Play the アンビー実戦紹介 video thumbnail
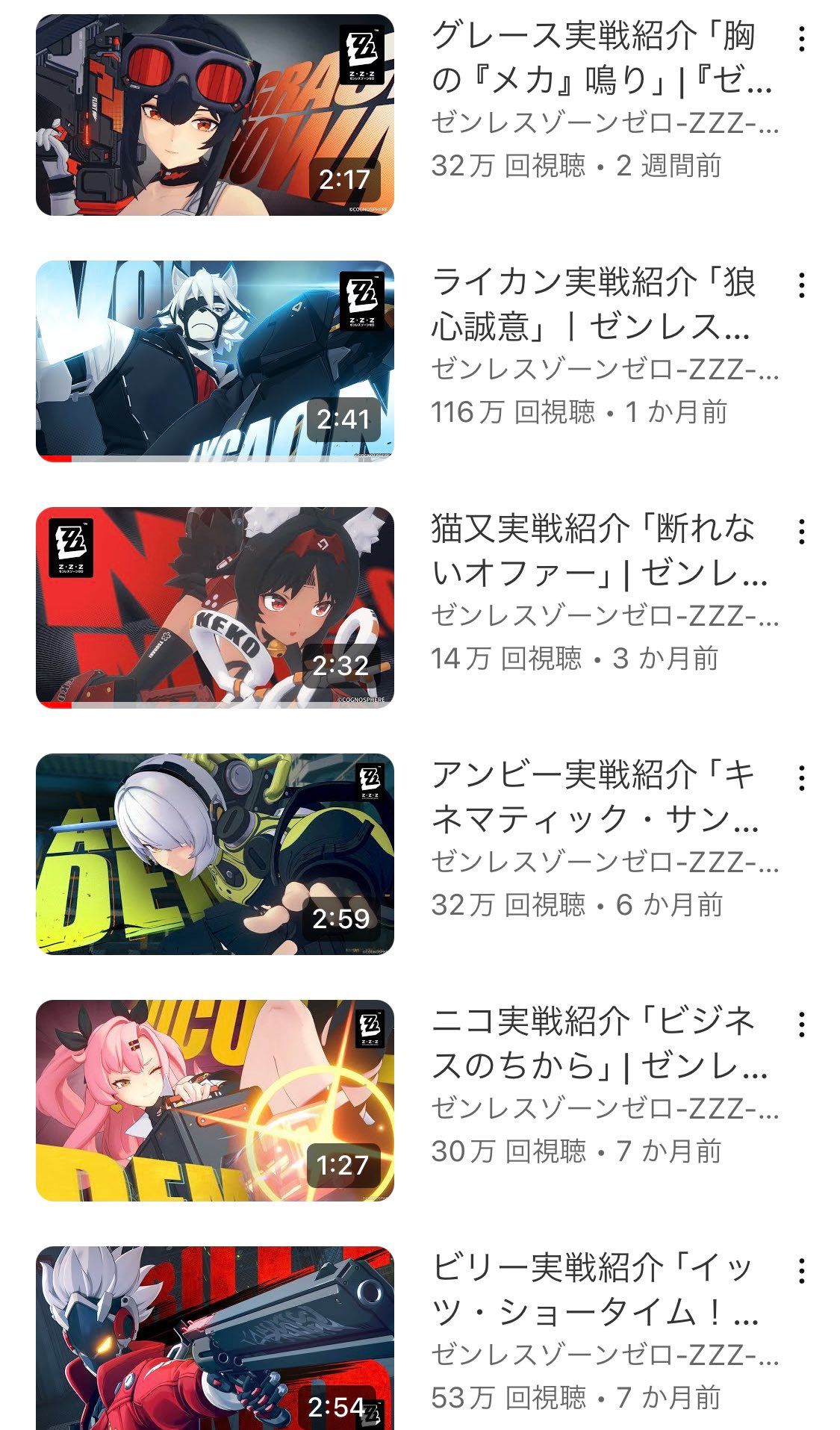The image size is (840, 1430). coord(214,854)
